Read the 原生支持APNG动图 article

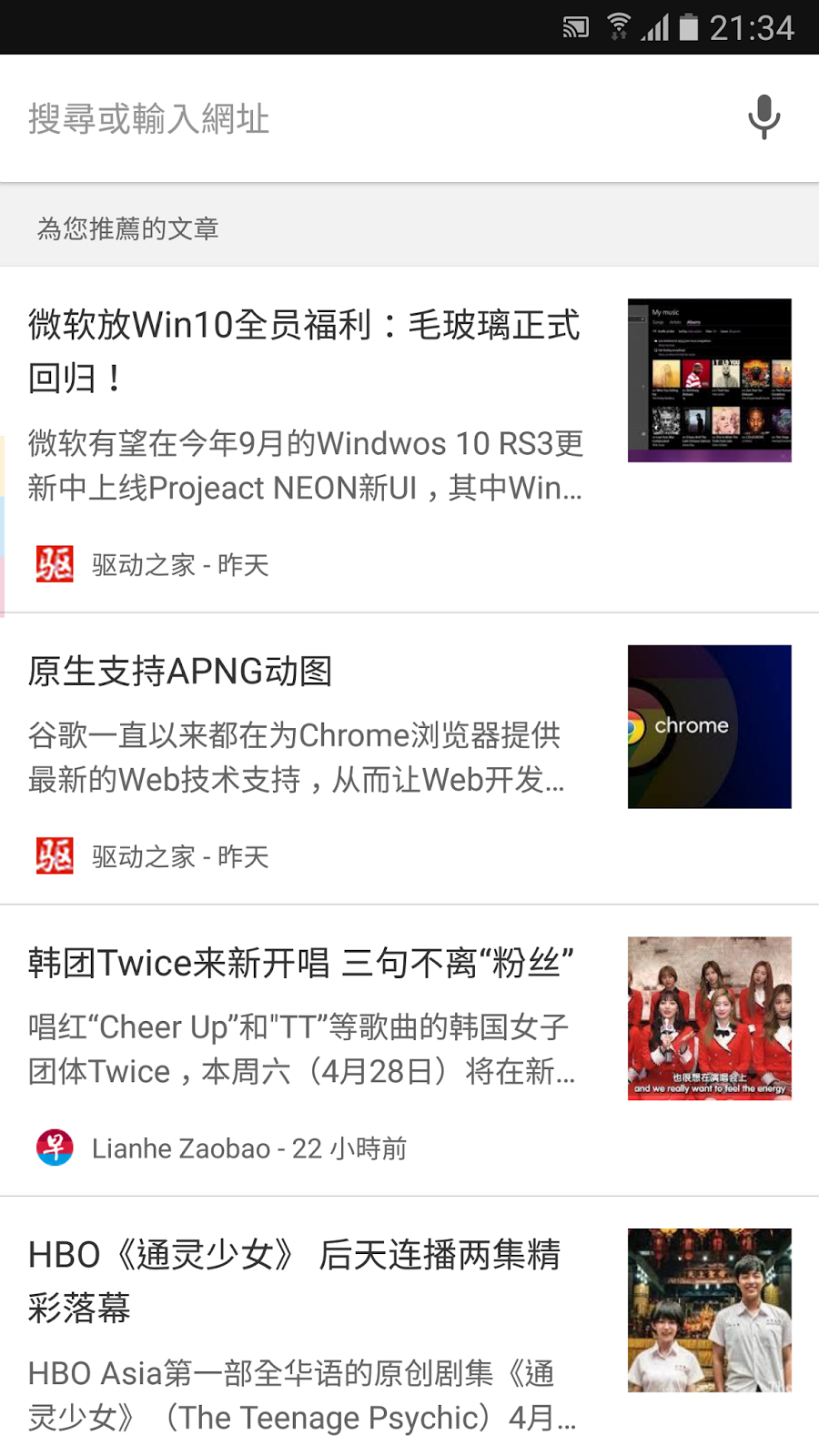pyautogui.click(x=180, y=672)
